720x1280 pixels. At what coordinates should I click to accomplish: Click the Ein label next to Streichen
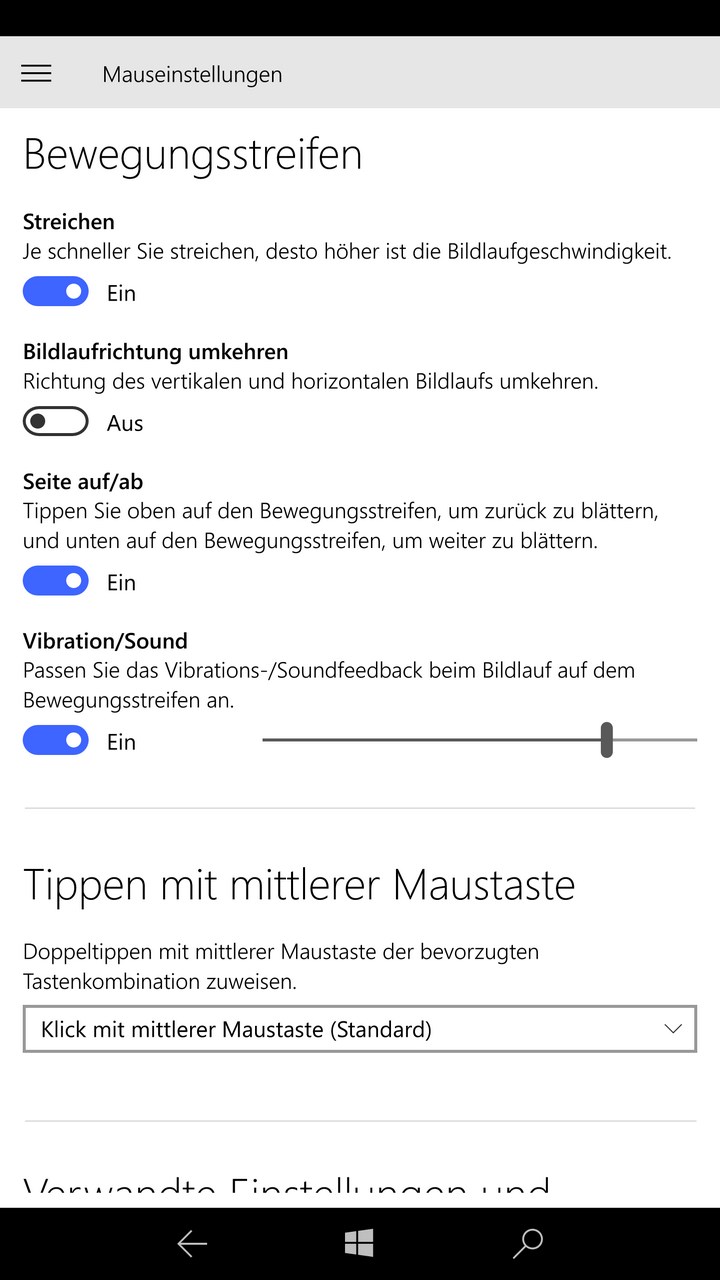pyautogui.click(x=120, y=291)
